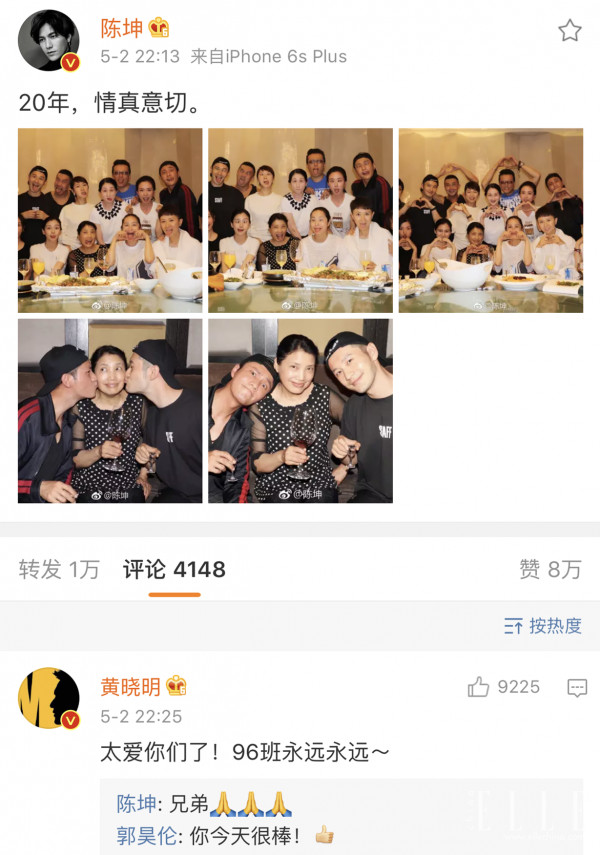Screen dimensions: 600x855
Task: Open 陈坤's profile avatar
Action: (x=48, y=40)
